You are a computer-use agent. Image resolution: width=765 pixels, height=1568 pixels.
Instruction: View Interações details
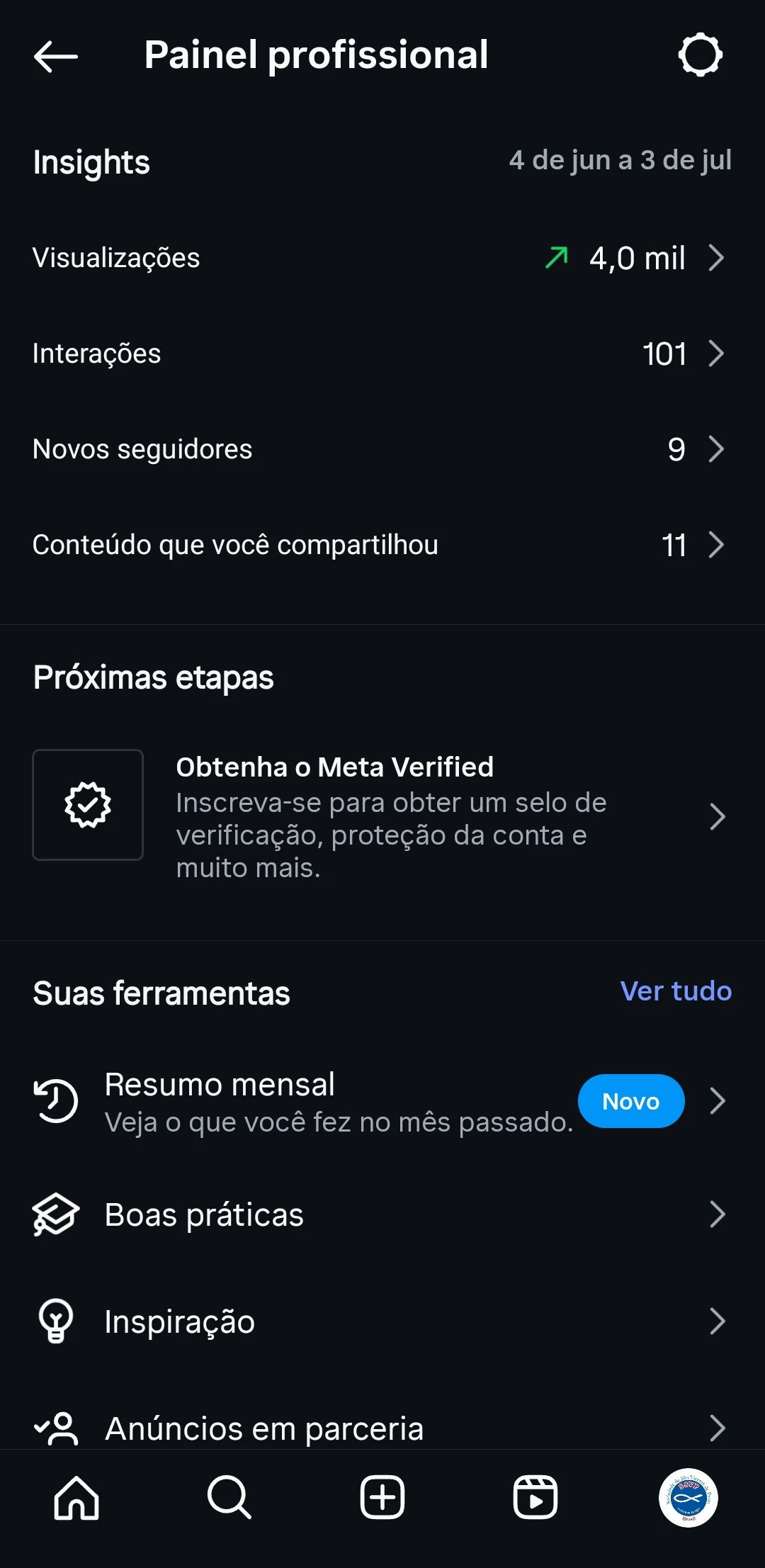[382, 354]
